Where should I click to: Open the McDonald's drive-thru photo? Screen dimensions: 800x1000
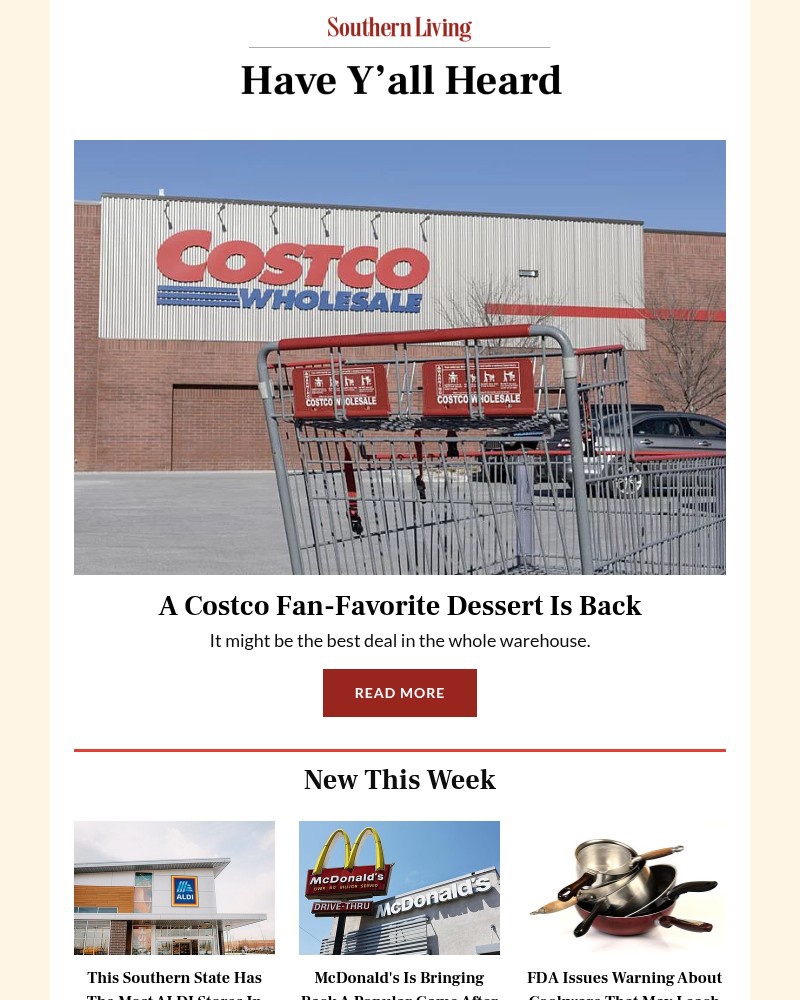(399, 887)
